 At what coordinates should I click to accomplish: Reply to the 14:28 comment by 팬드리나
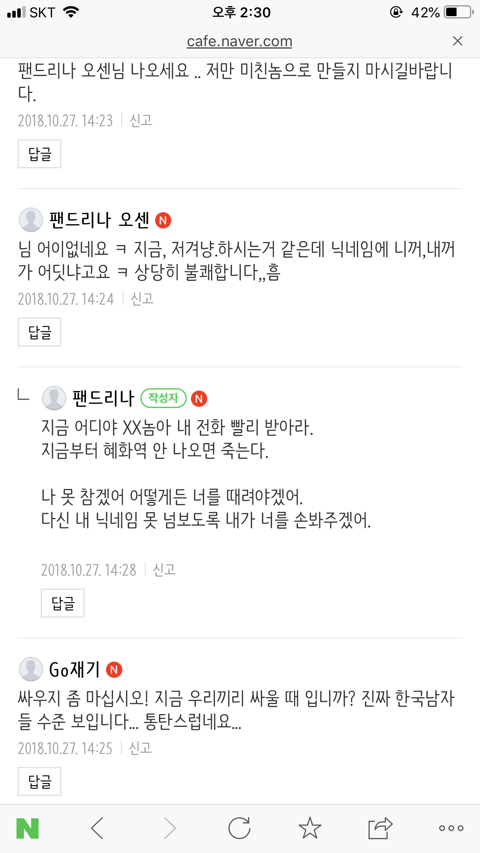click(x=63, y=603)
